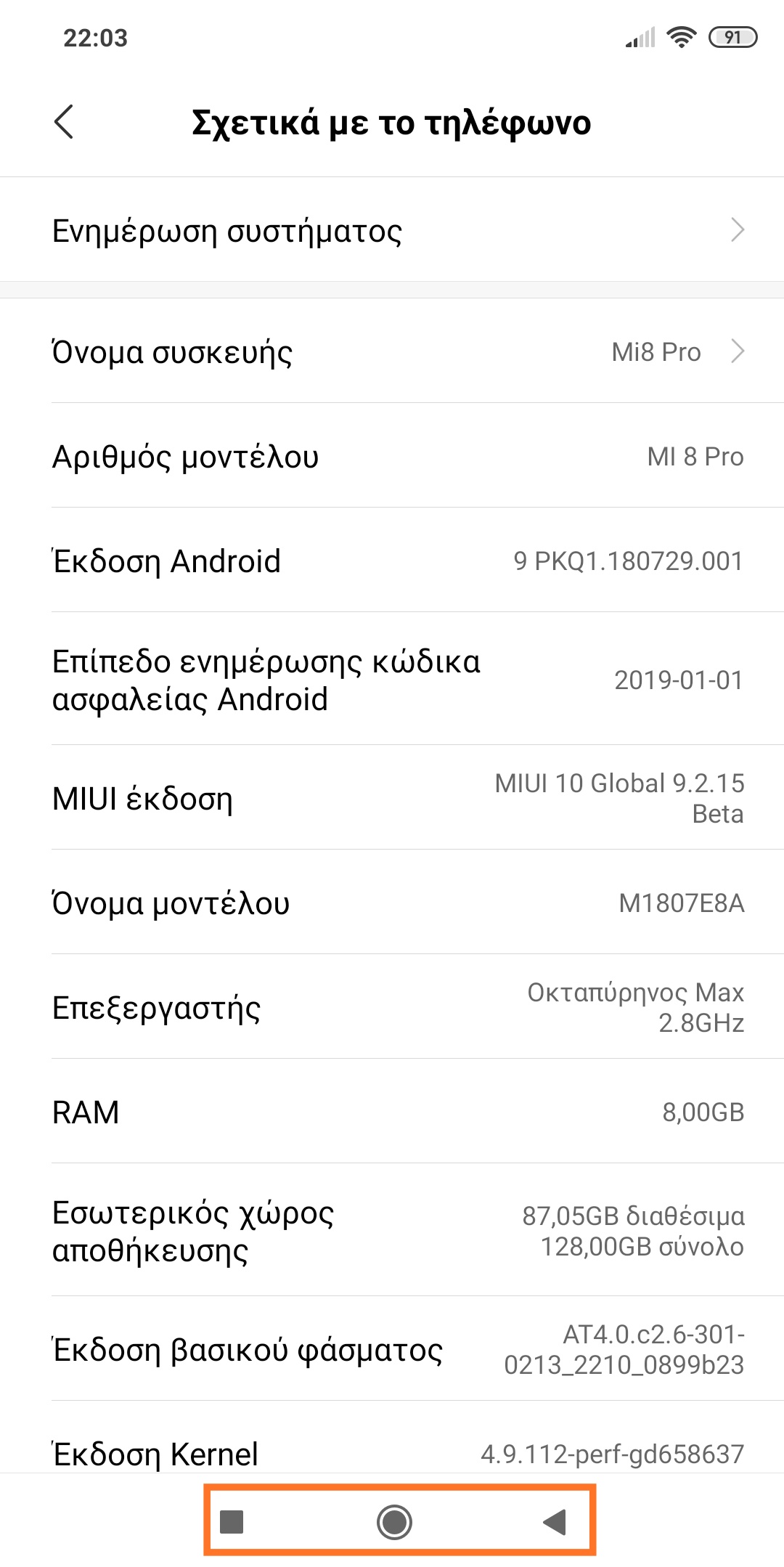The width and height of the screenshot is (784, 1567).
Task: Open recent apps with the square button
Action: tap(232, 1521)
